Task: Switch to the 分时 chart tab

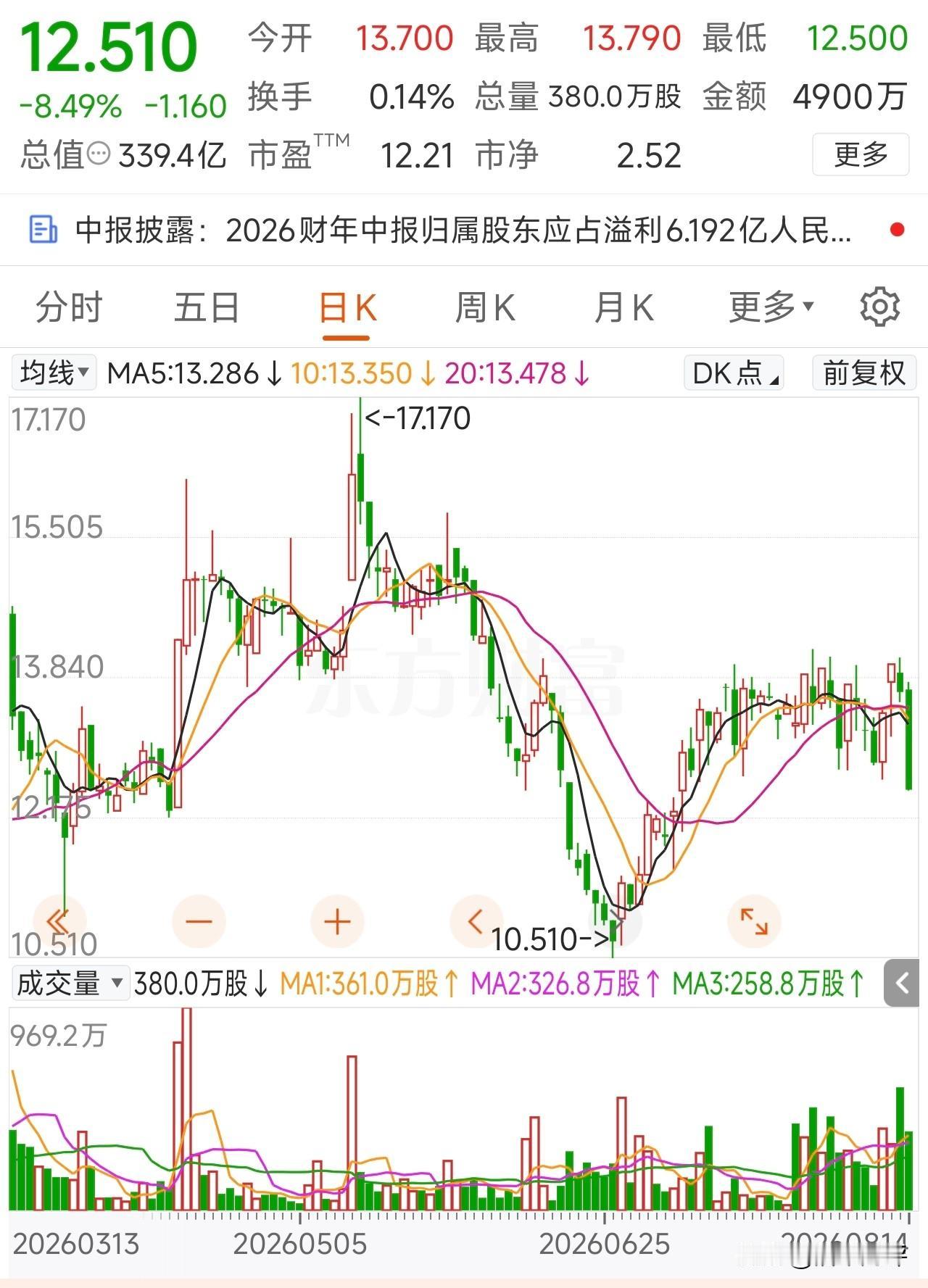Action: 70,307
